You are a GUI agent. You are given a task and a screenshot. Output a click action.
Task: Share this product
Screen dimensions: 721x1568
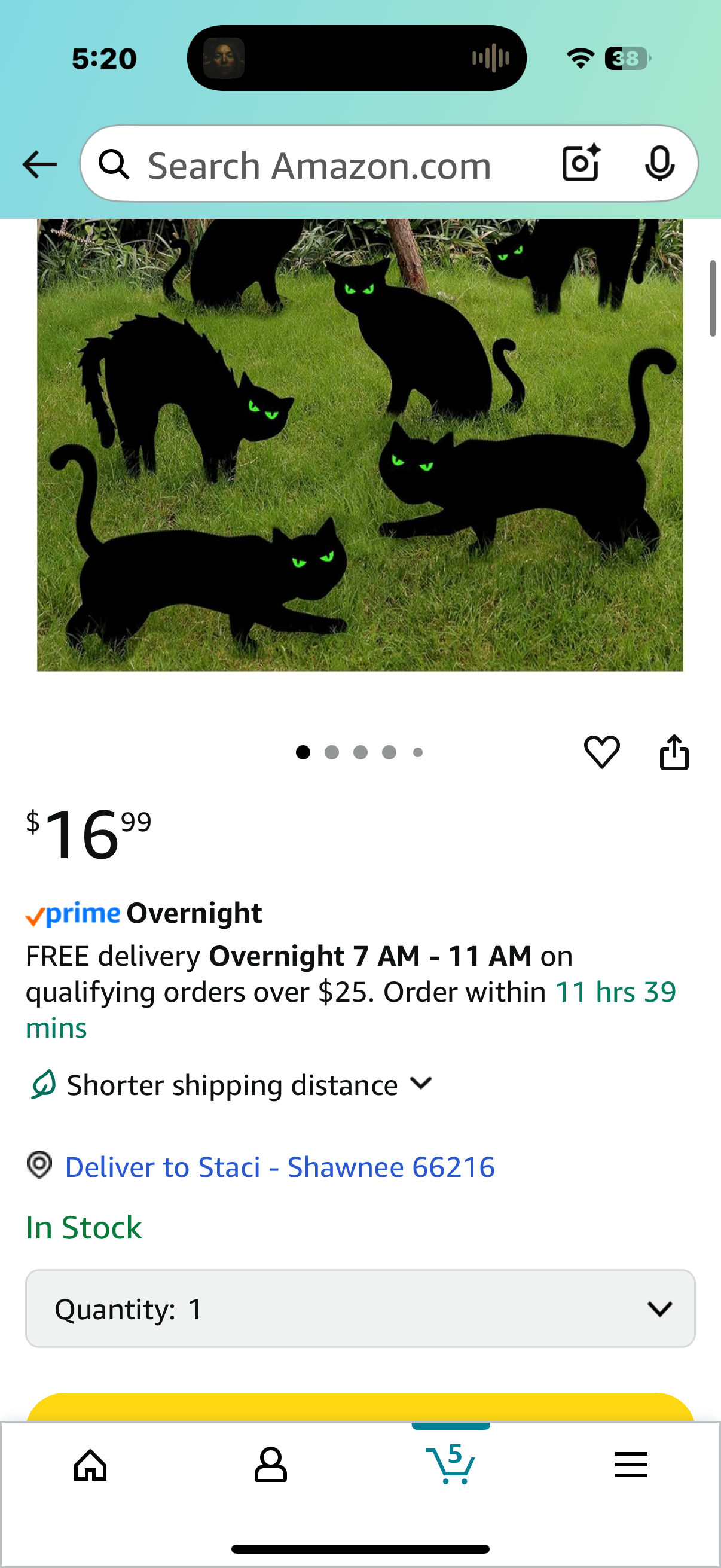click(x=674, y=752)
